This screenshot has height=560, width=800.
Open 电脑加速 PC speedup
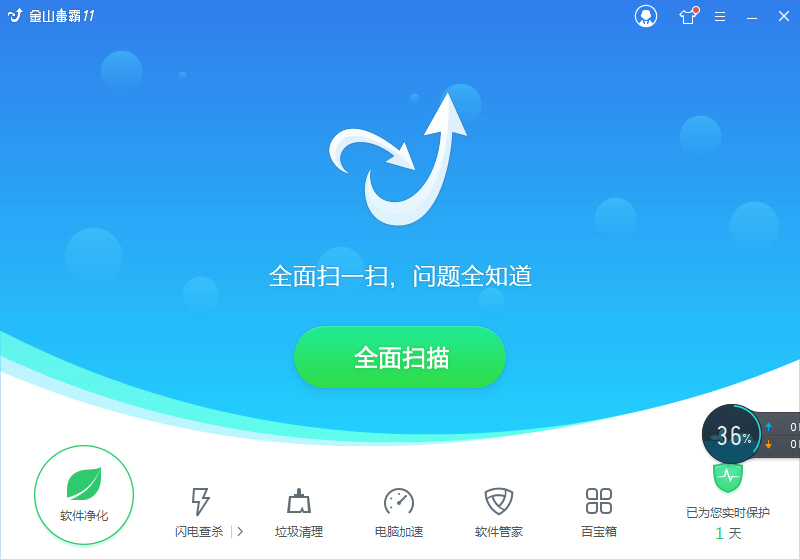point(399,510)
